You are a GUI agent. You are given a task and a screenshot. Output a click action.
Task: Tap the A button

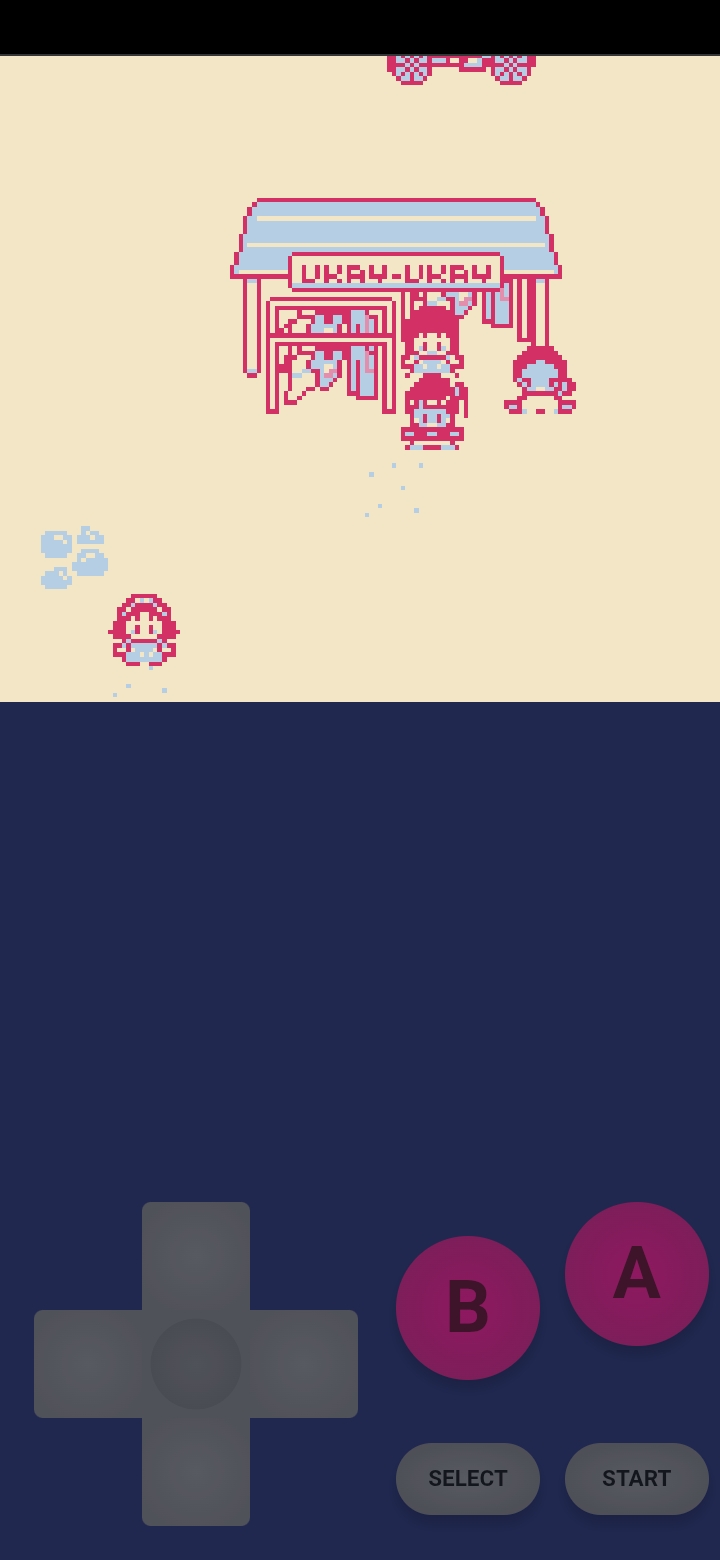(636, 1274)
